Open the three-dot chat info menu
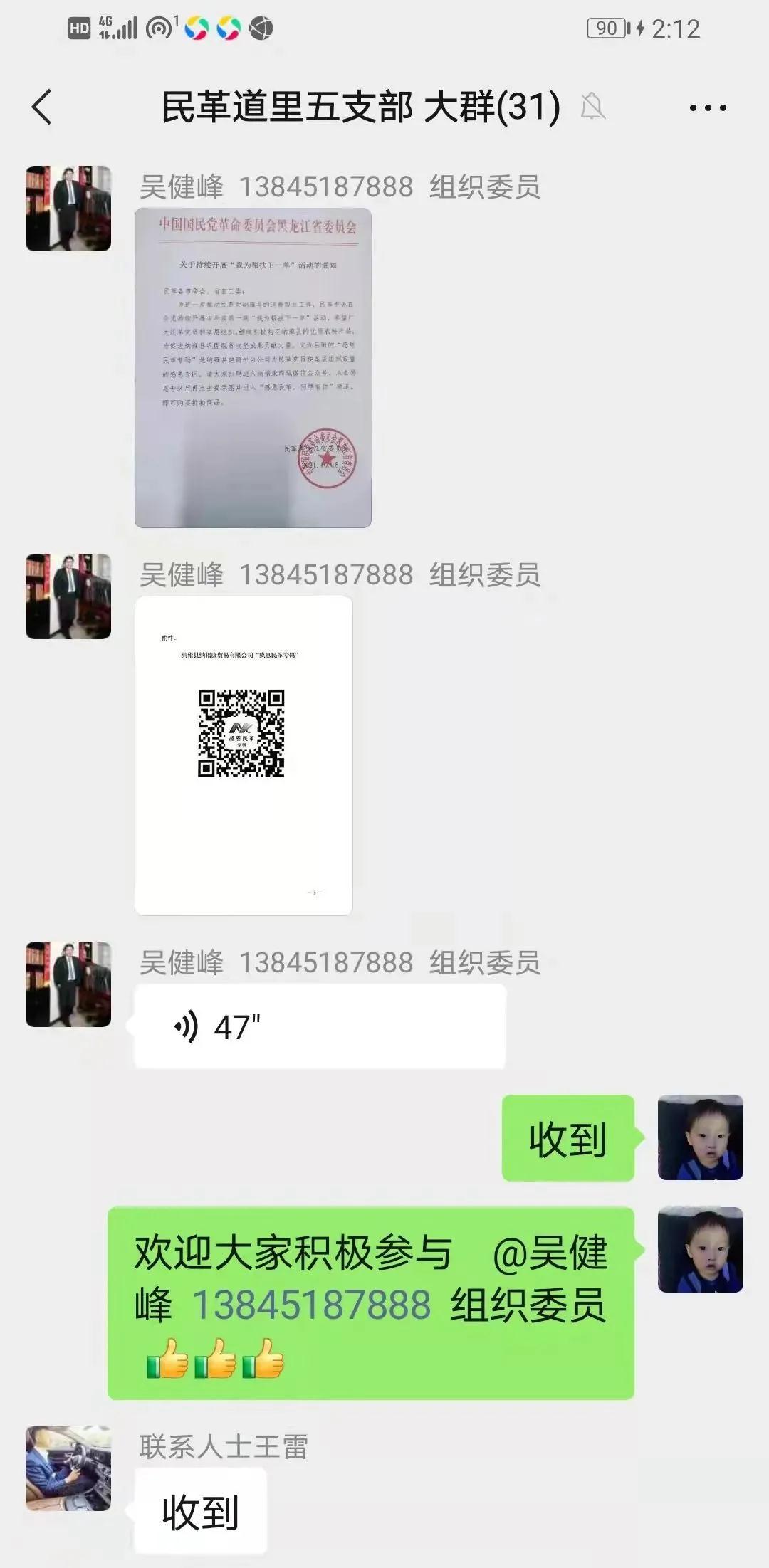 coord(708,108)
